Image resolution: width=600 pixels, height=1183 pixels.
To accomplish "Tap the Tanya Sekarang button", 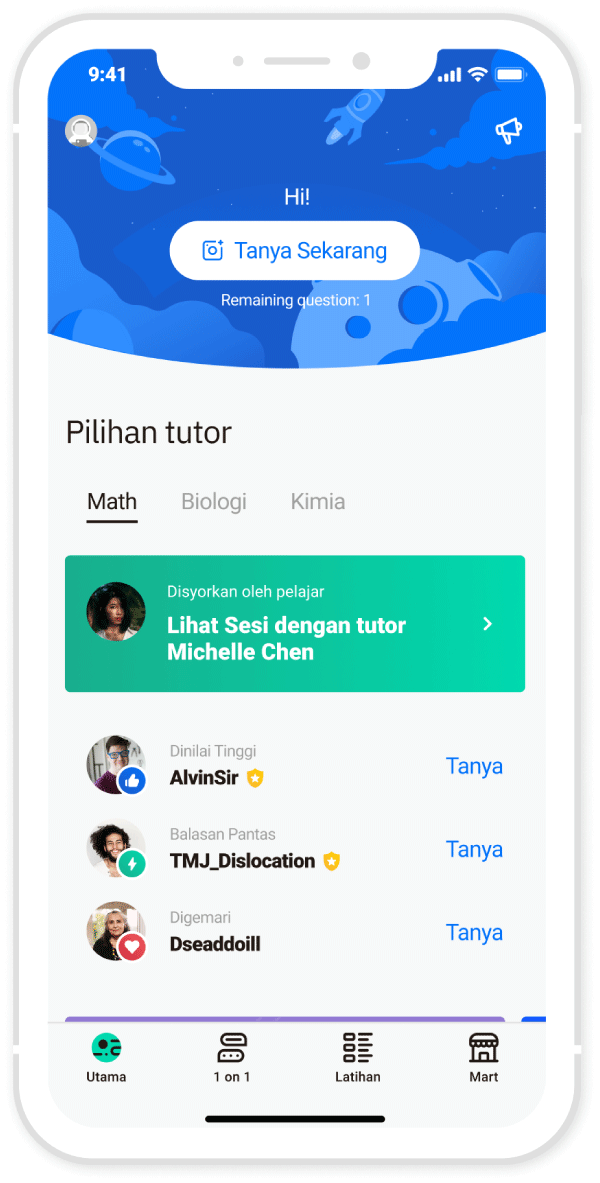I will click(294, 250).
